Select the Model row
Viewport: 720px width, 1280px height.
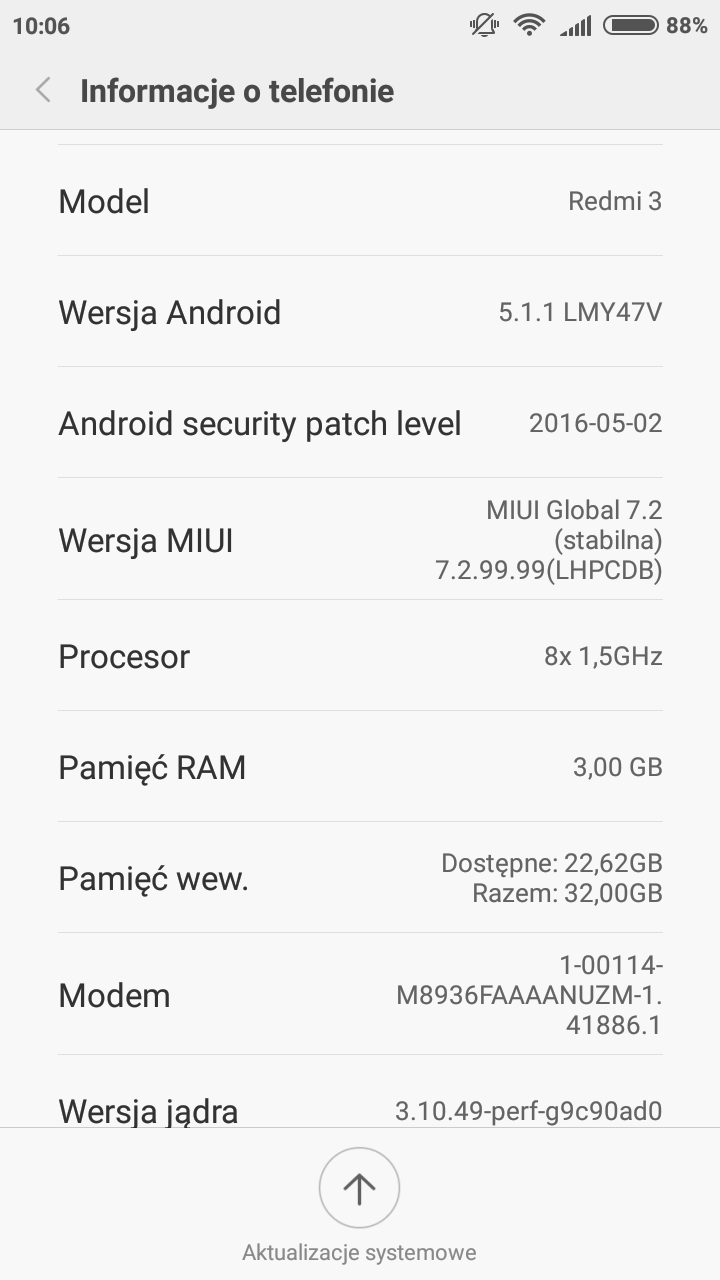360,201
